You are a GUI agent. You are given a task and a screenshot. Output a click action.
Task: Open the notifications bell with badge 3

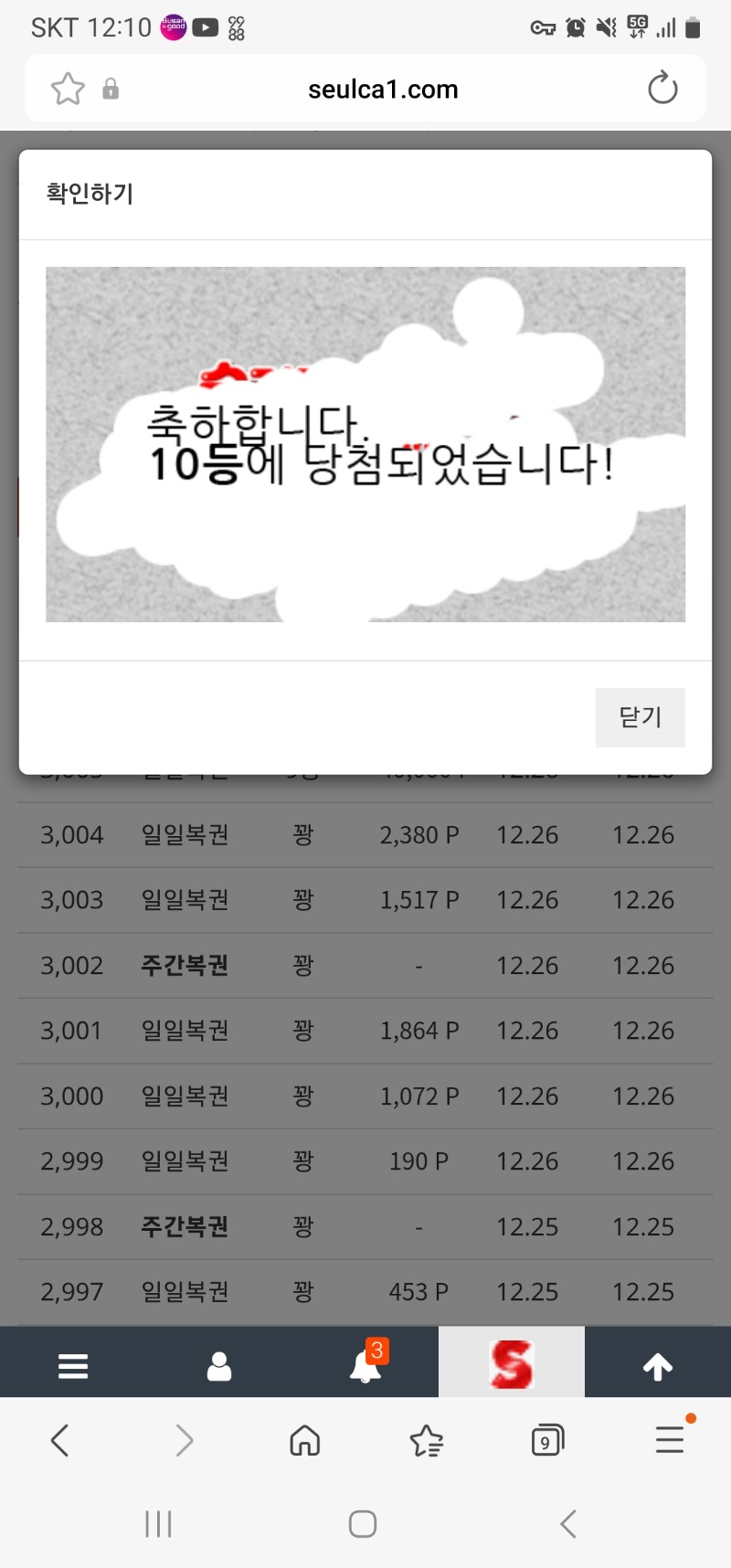(365, 1366)
